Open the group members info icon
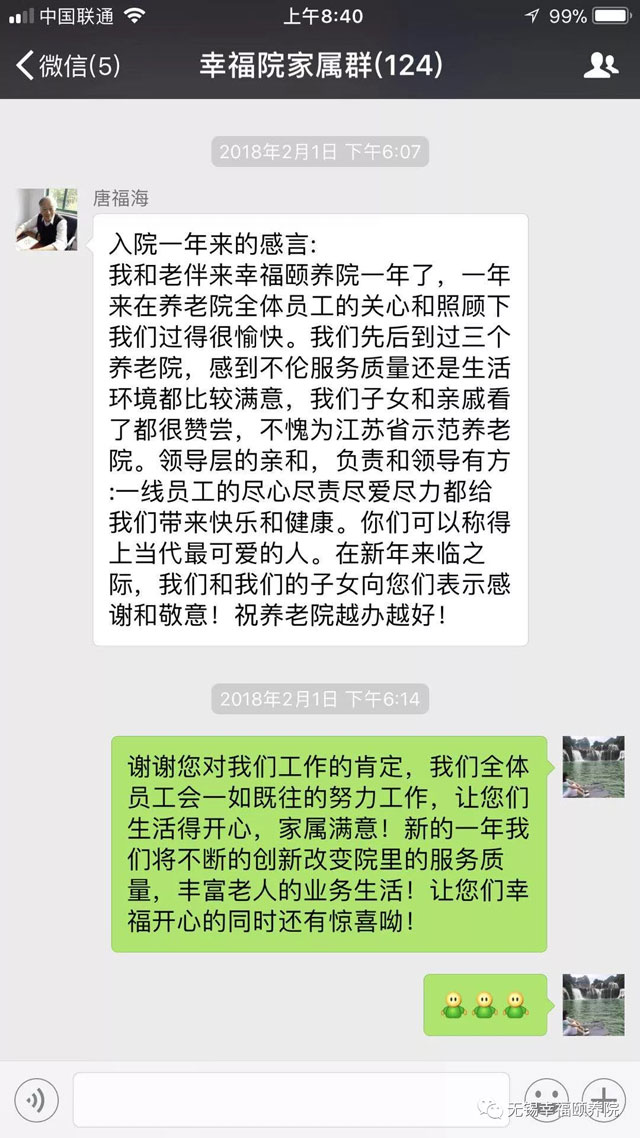640x1138 pixels. [600, 66]
